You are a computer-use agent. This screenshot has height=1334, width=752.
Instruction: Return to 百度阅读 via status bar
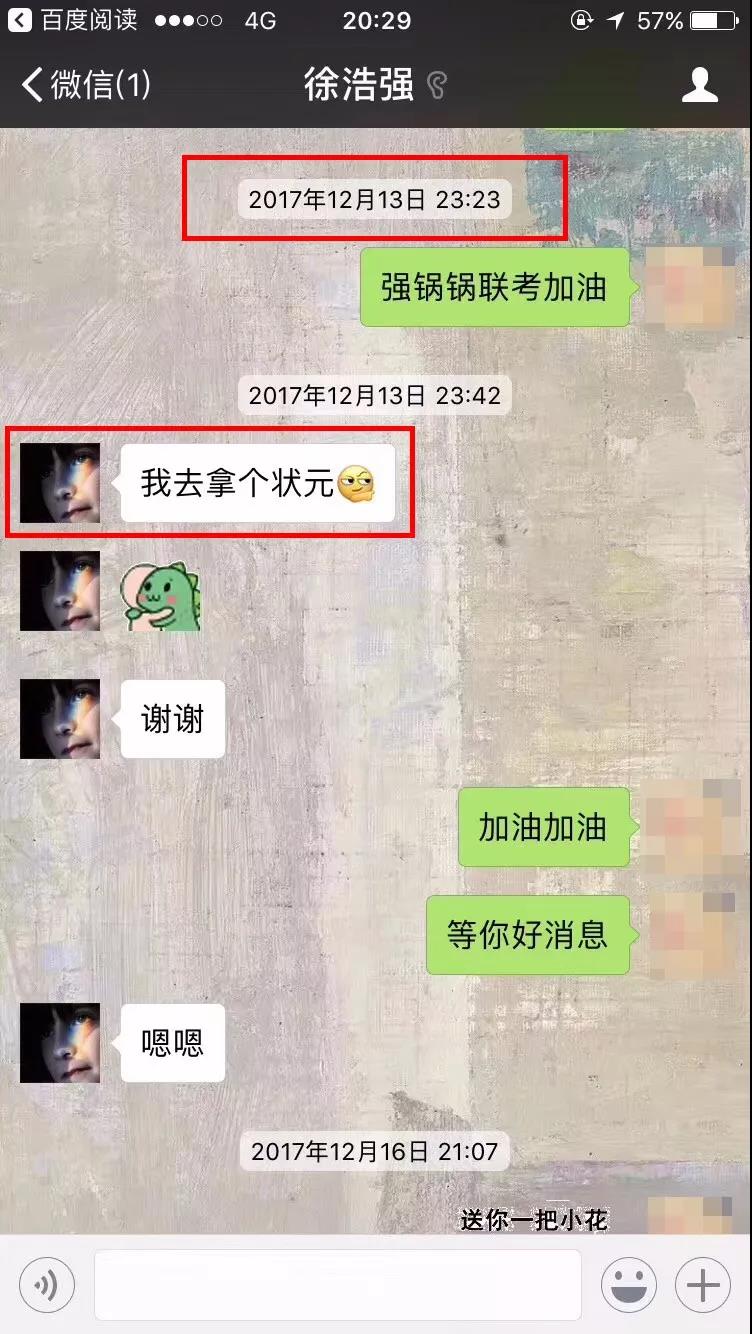pyautogui.click(x=73, y=20)
